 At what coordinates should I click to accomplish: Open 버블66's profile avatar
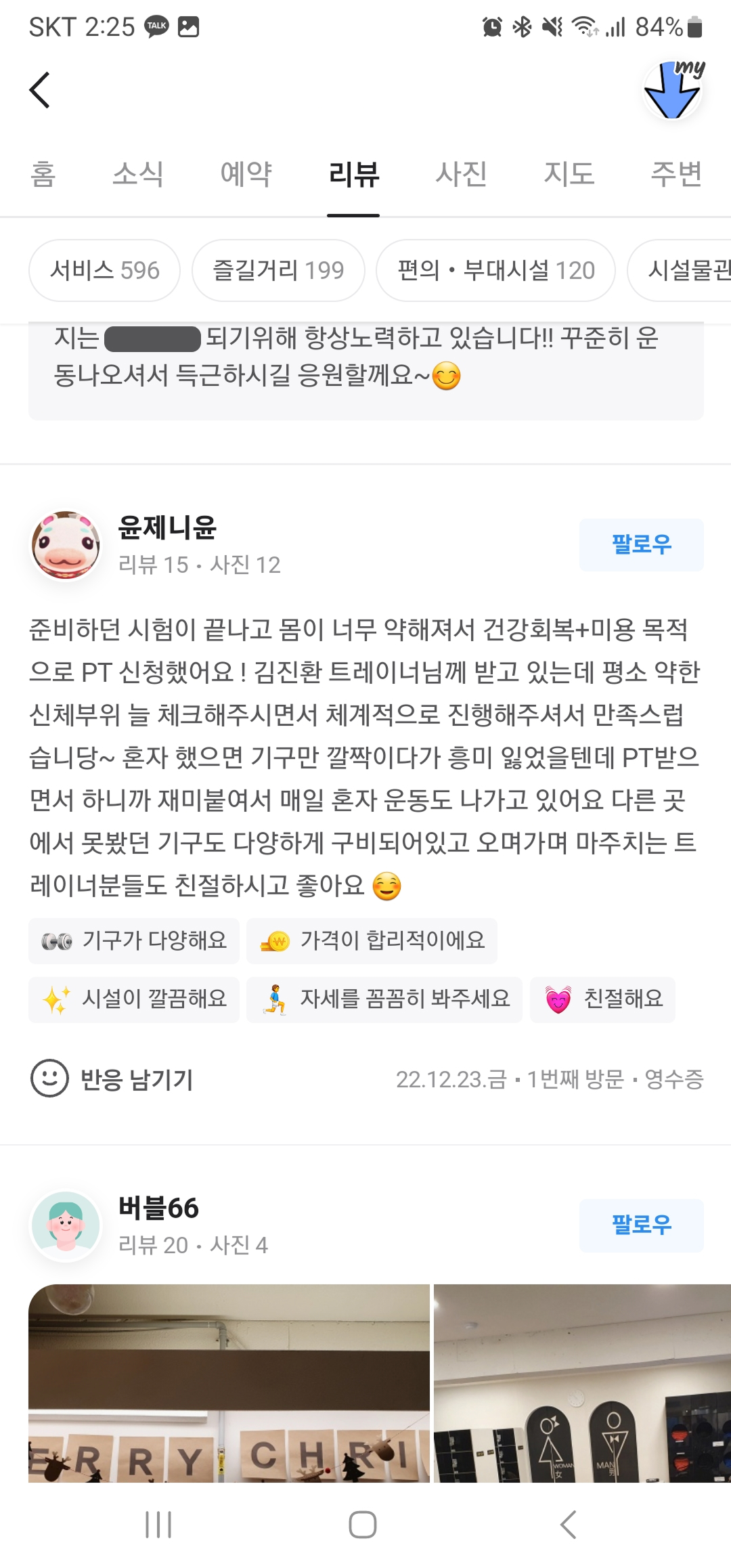coord(66,1225)
